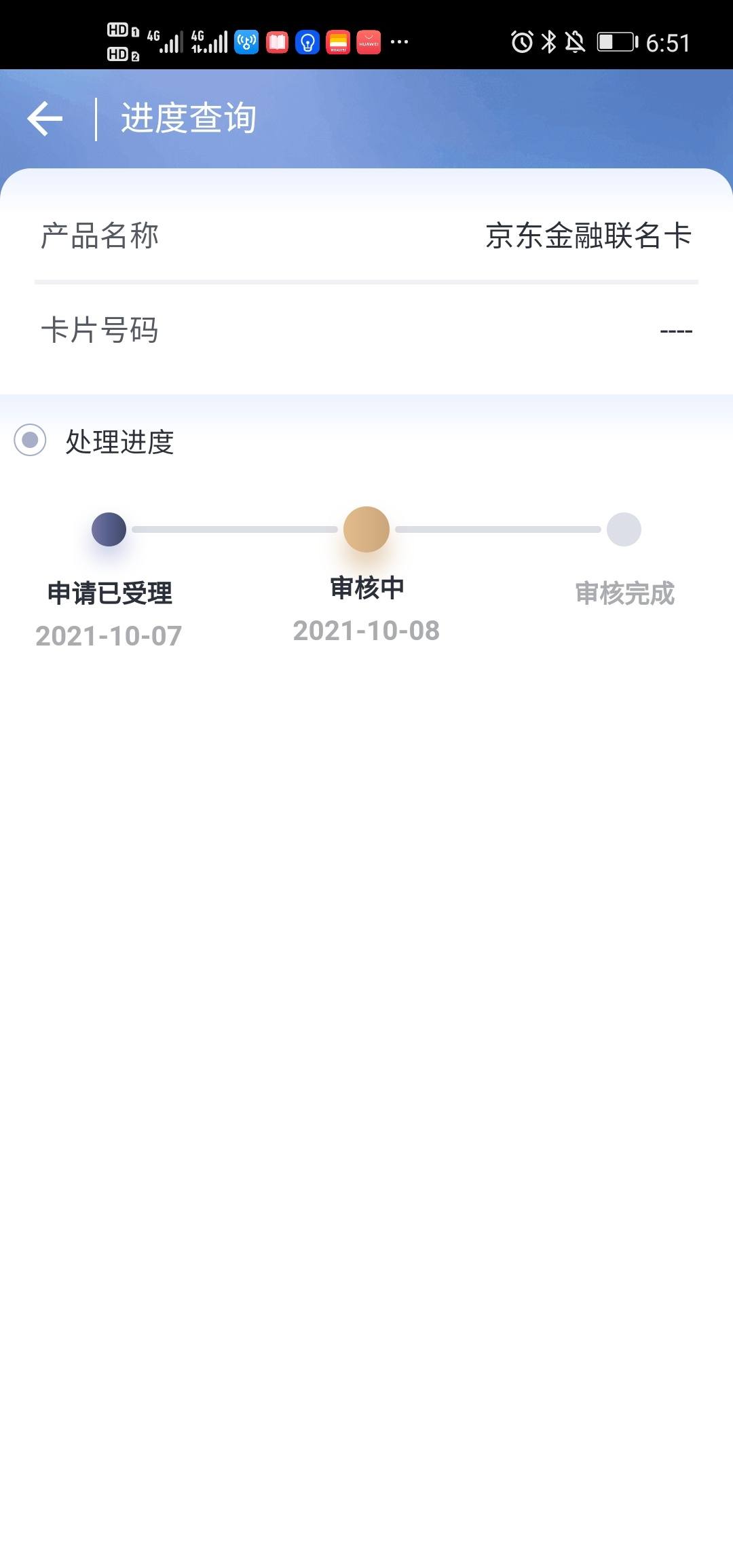Viewport: 733px width, 1568px height.
Task: Go back from 进度查询 page
Action: click(45, 119)
